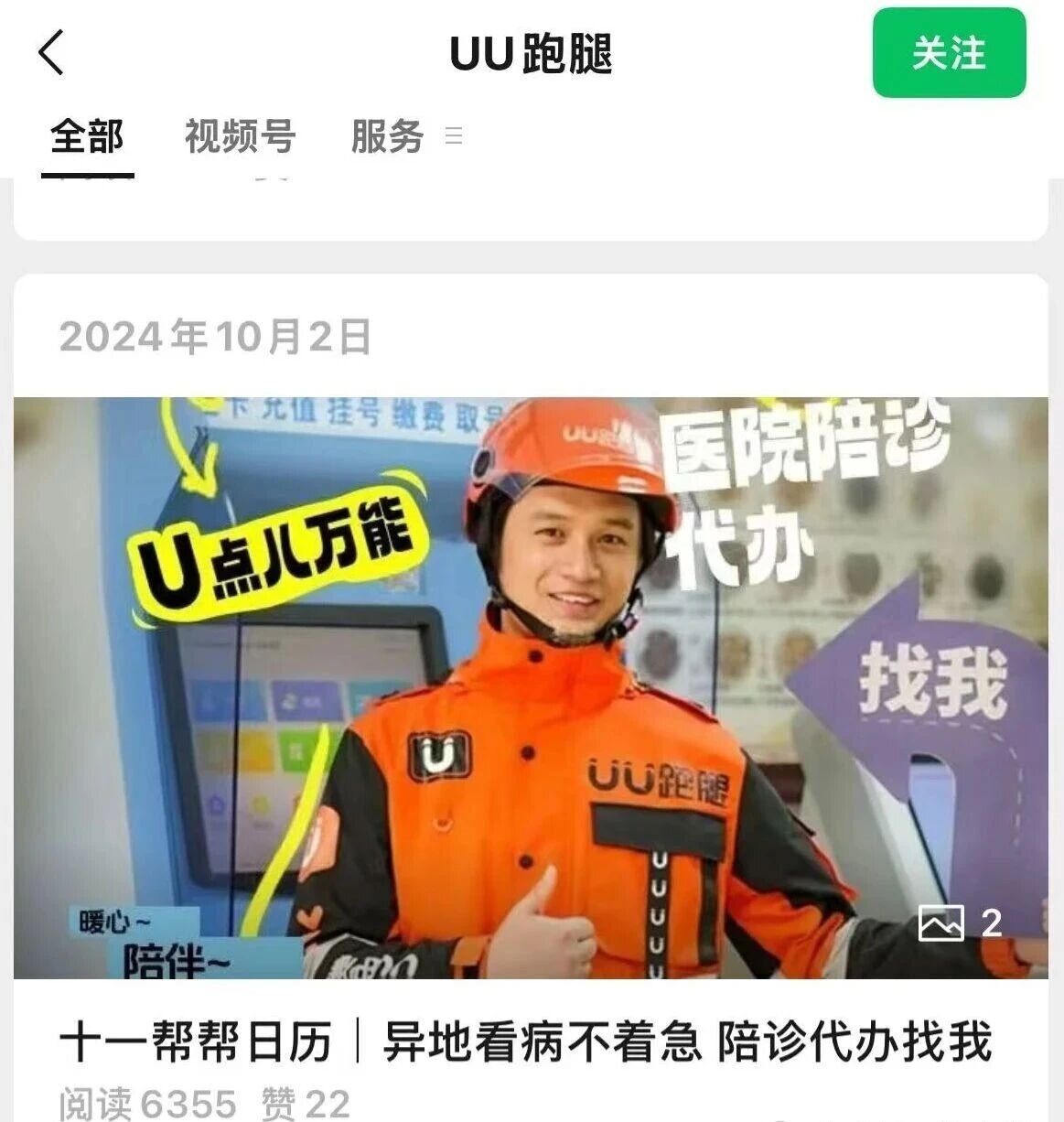The image size is (1064, 1122).
Task: Go back using the top-left arrow
Action: 52,52
